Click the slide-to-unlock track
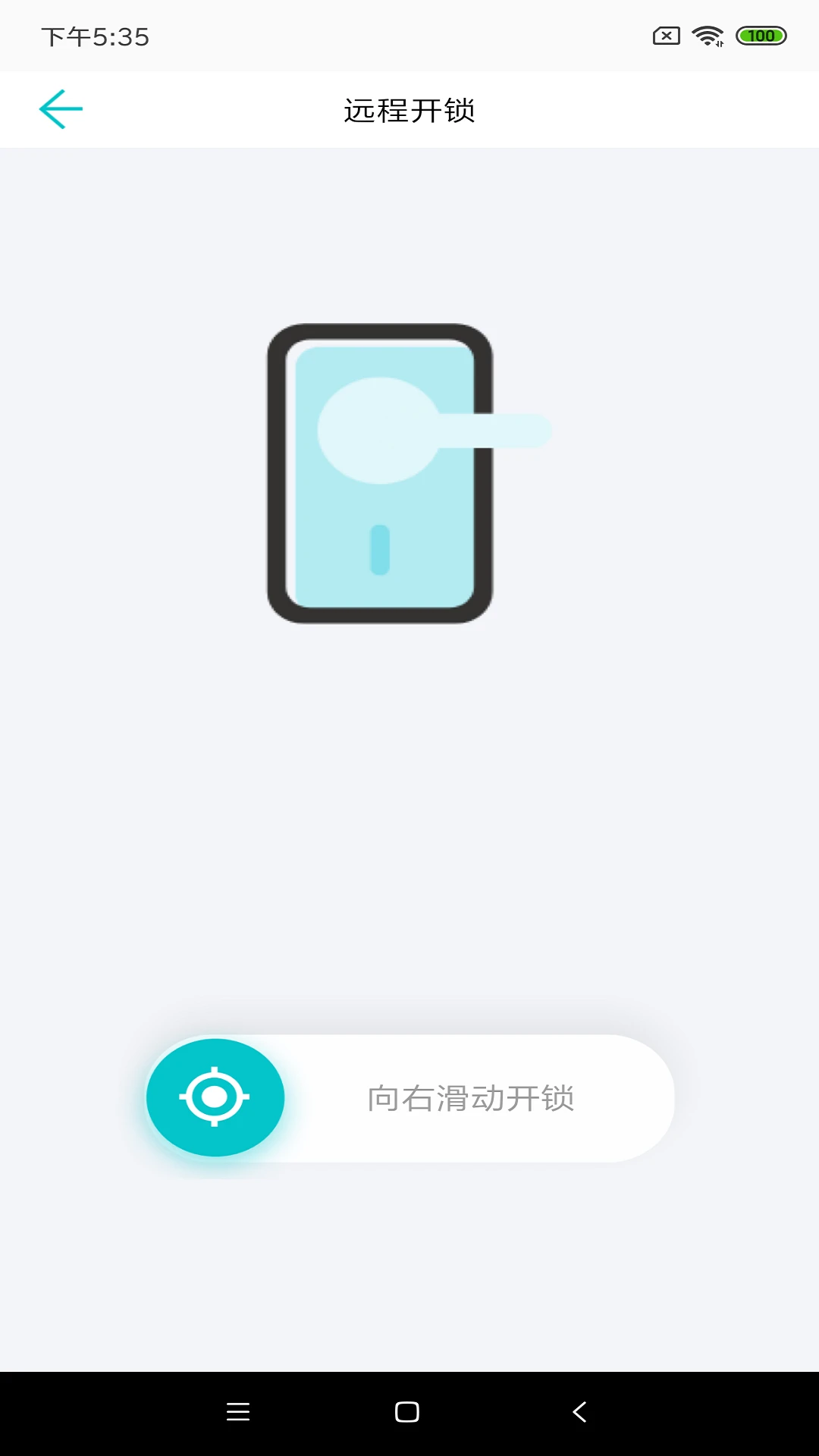This screenshot has height=1456, width=819. coord(470,1098)
